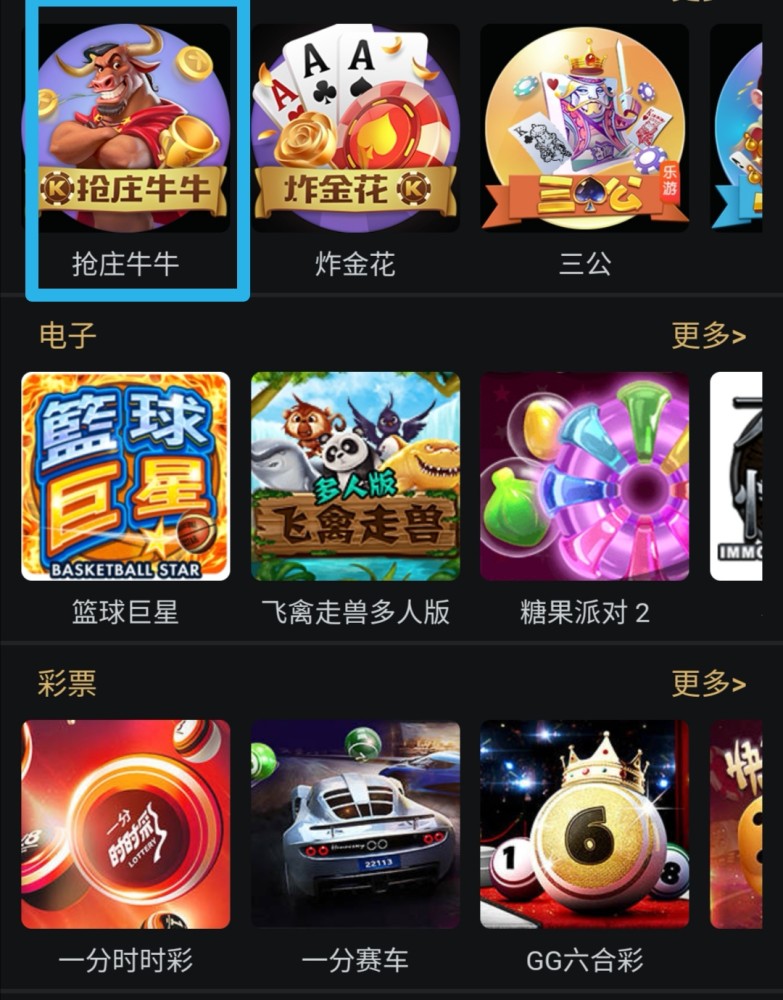Viewport: 783px width, 1000px height.
Task: Open 一分时时彩 lottery game
Action: [x=126, y=824]
